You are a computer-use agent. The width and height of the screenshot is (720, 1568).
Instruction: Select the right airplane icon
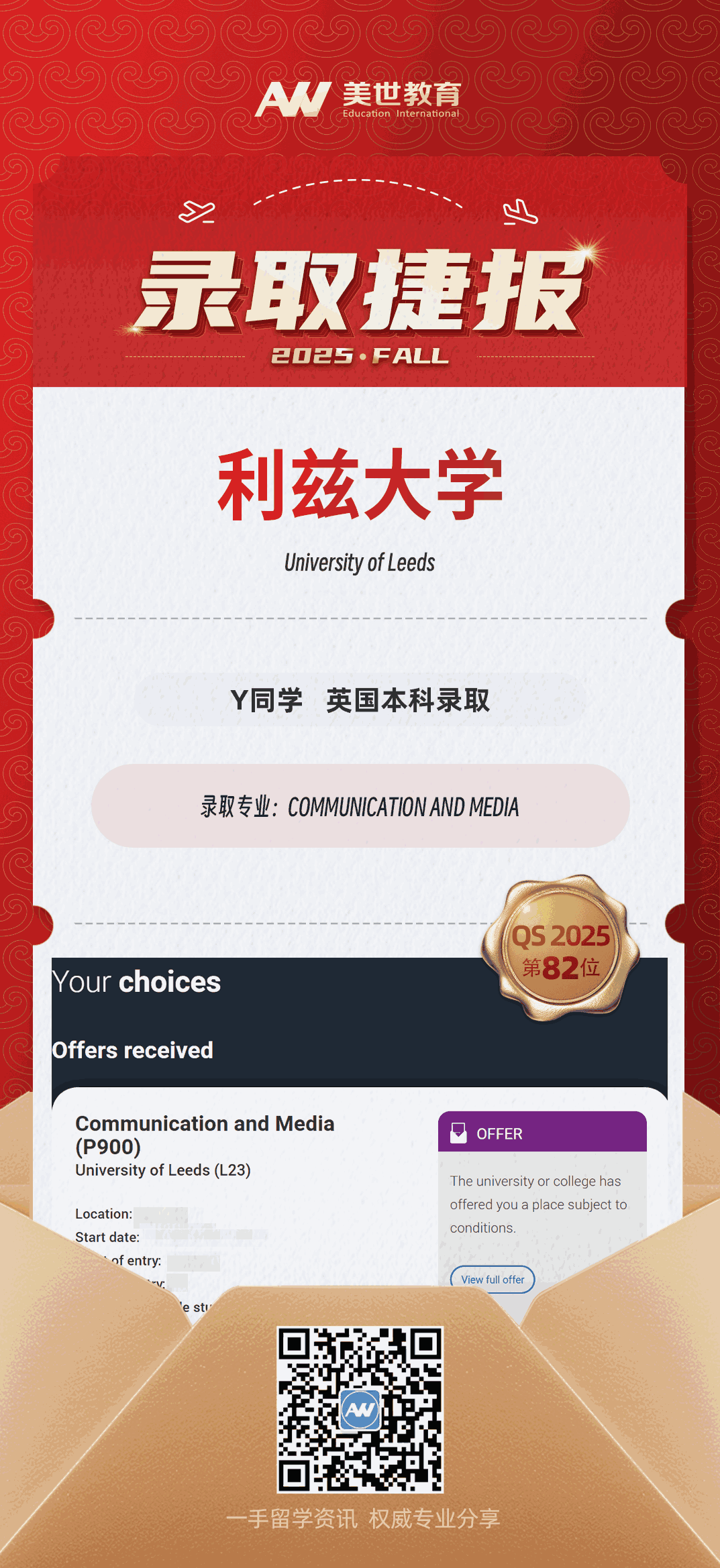click(x=522, y=211)
